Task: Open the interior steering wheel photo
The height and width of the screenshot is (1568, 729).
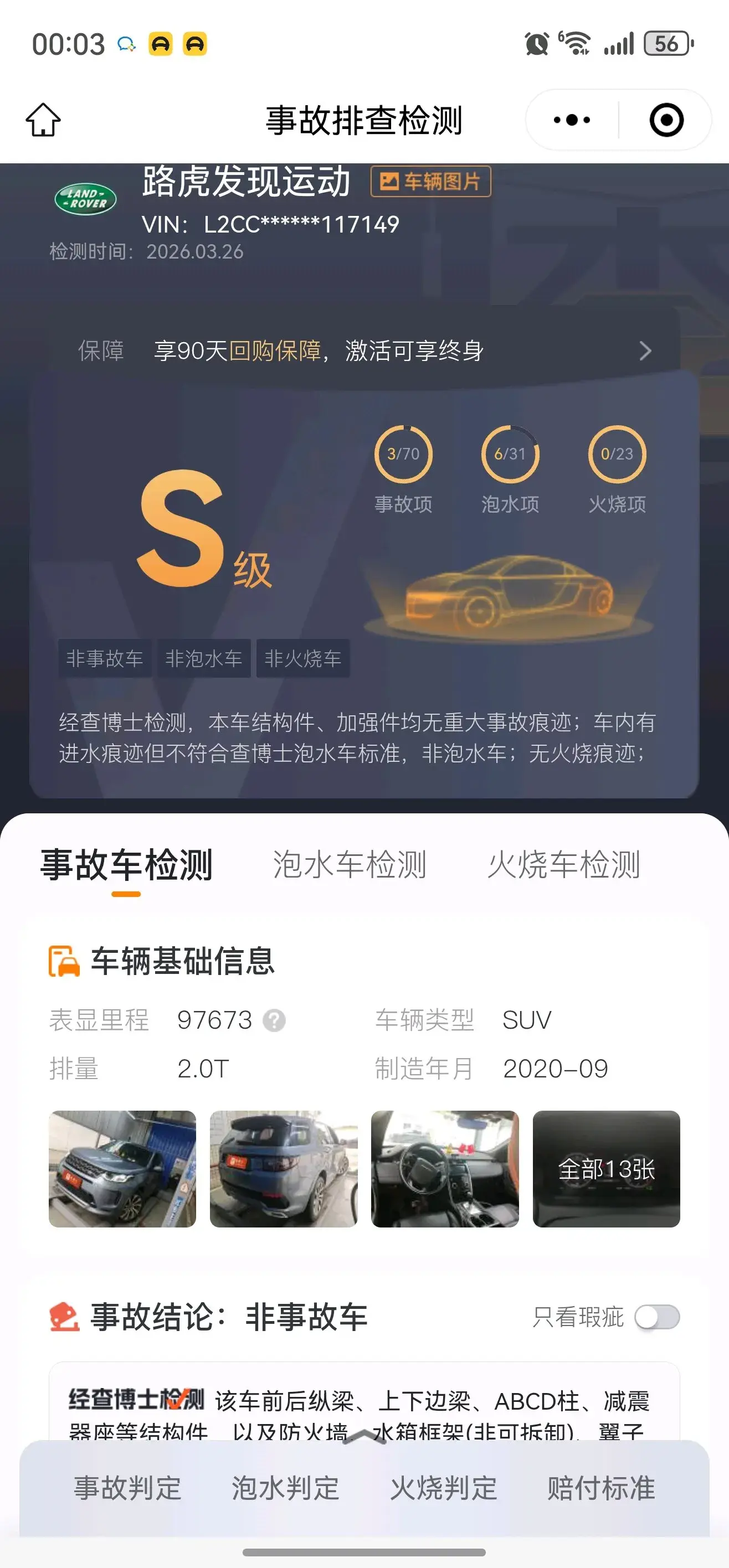Action: 445,1169
